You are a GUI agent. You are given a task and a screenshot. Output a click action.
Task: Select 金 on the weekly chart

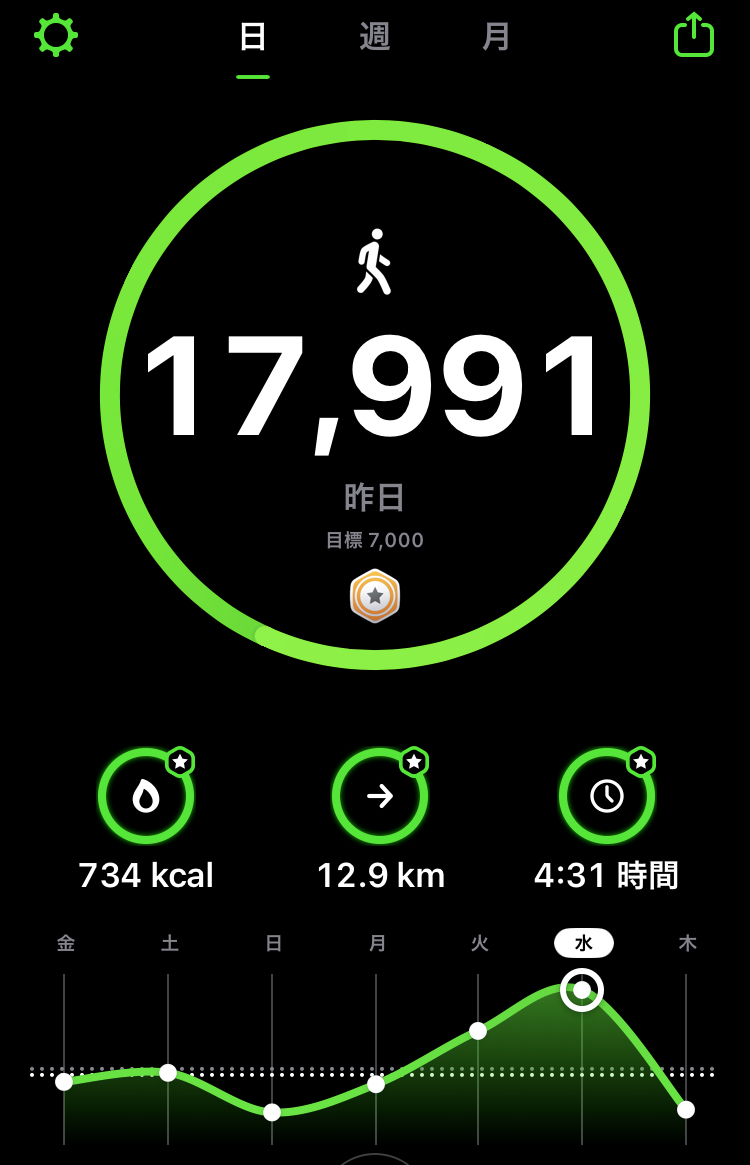click(x=65, y=943)
